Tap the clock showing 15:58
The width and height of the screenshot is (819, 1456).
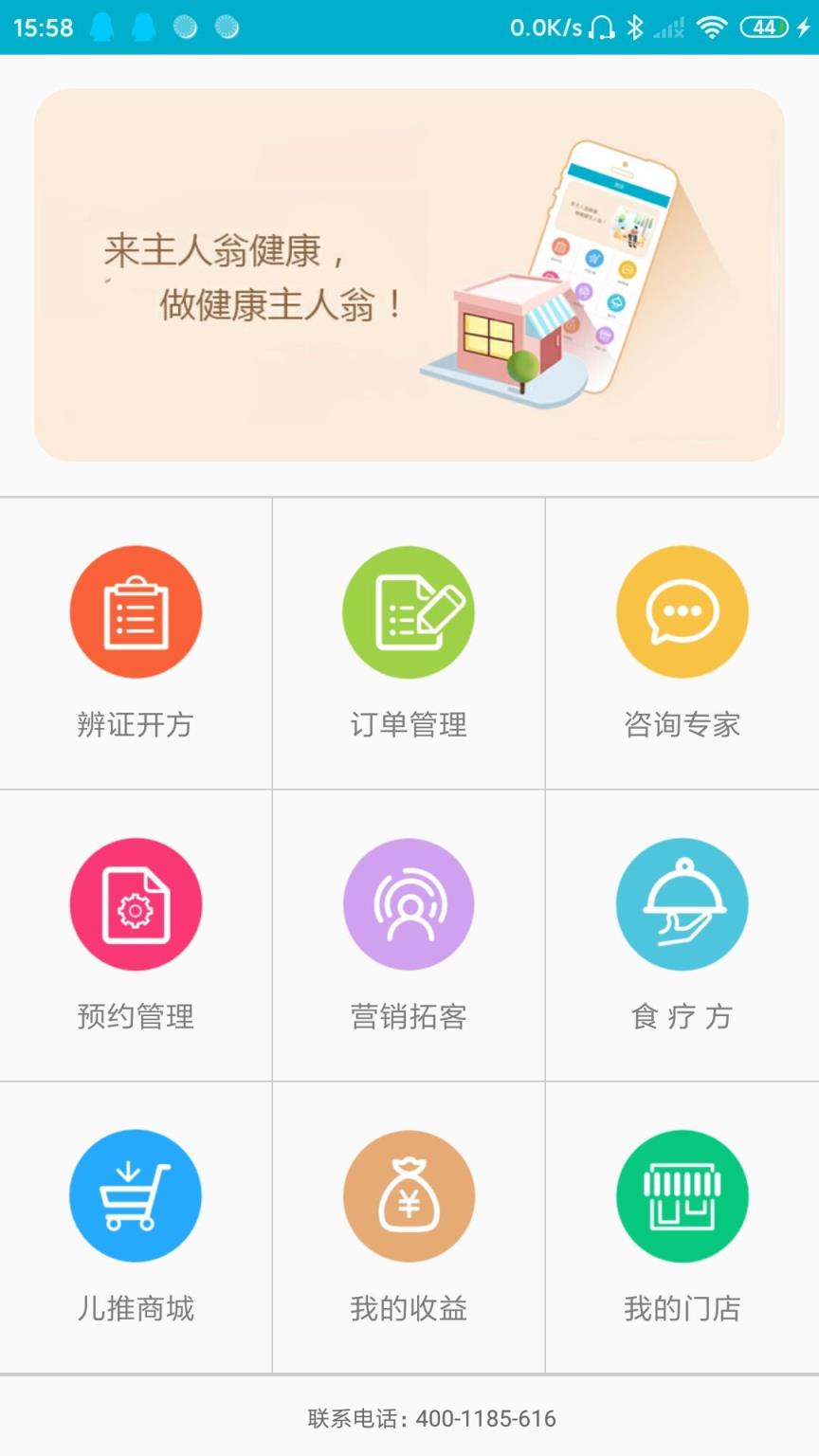click(43, 27)
